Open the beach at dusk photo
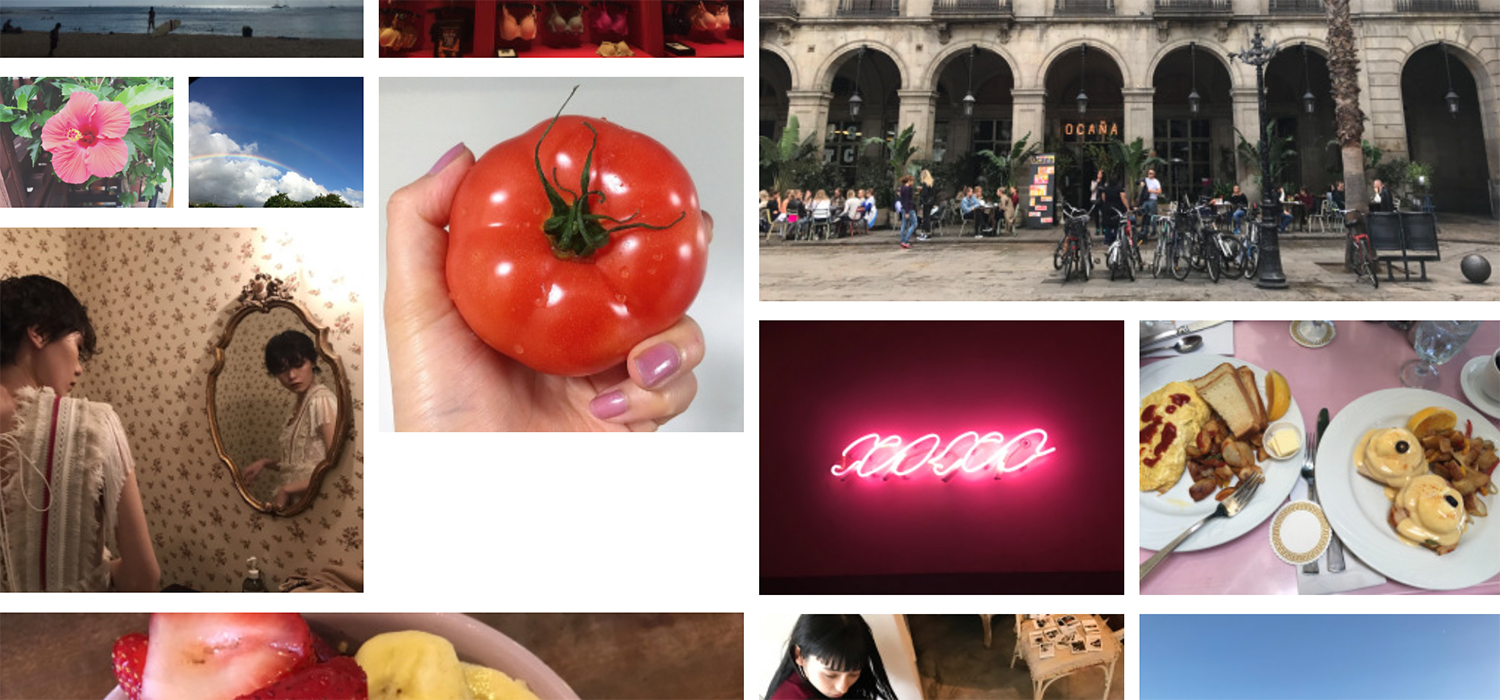The width and height of the screenshot is (1500, 700). coord(181,28)
